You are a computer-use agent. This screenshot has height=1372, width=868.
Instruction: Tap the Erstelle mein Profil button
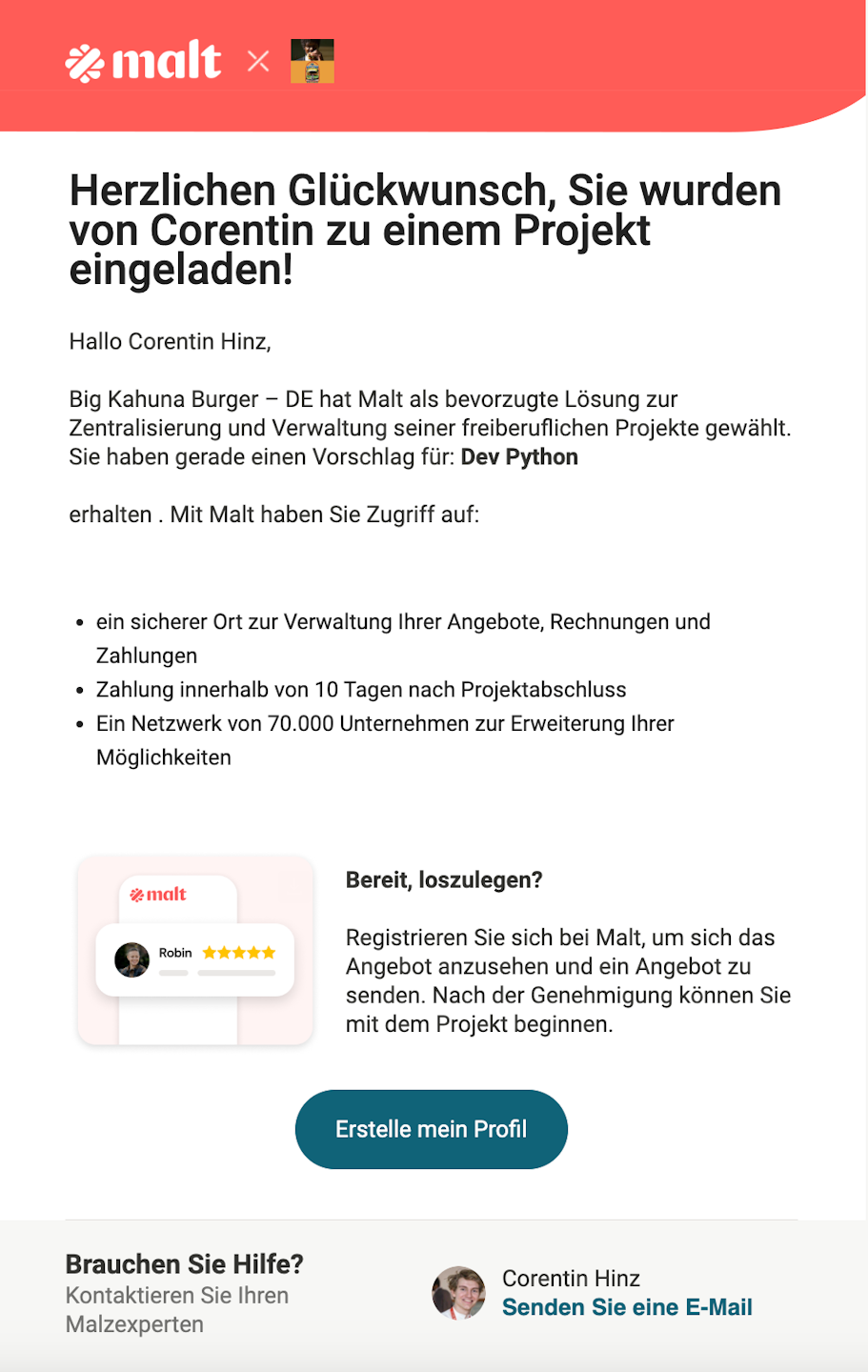431,1129
